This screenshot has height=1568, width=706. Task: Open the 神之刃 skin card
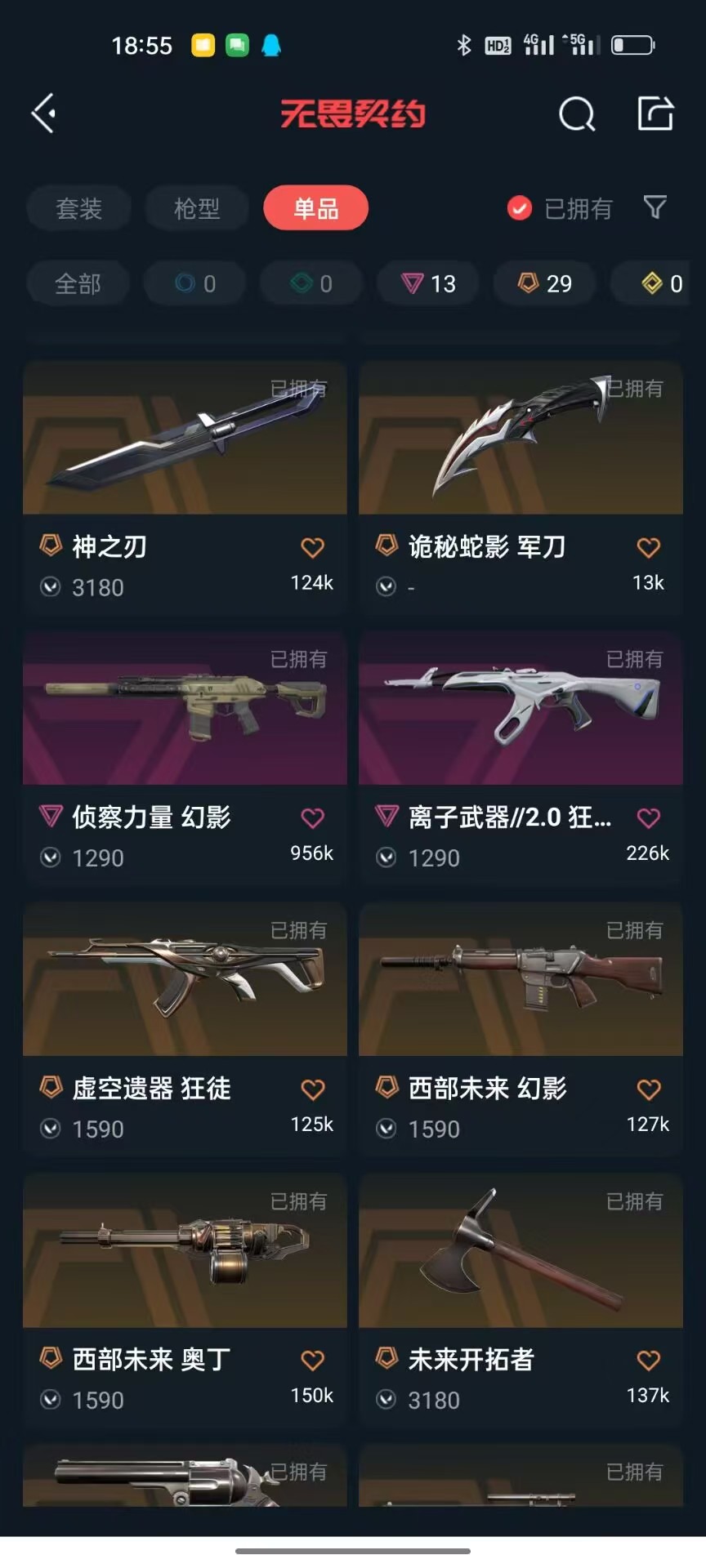[x=185, y=488]
